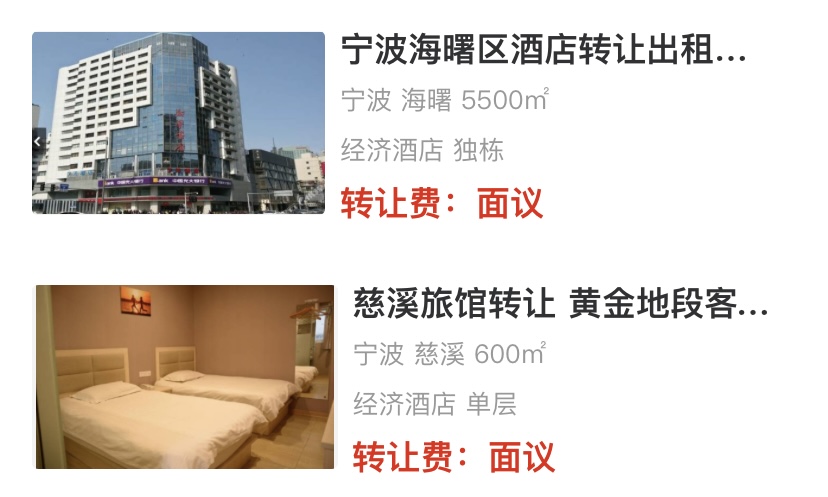The height and width of the screenshot is (497, 828).
Task: View the 海曙 hotel building photo
Action: (178, 123)
